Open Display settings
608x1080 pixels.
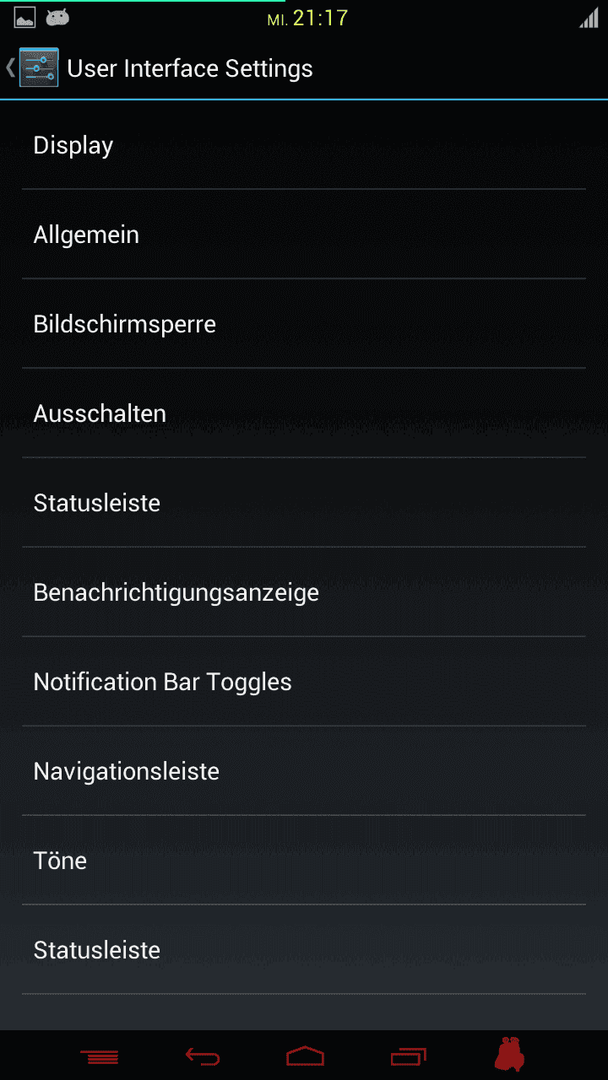(304, 145)
